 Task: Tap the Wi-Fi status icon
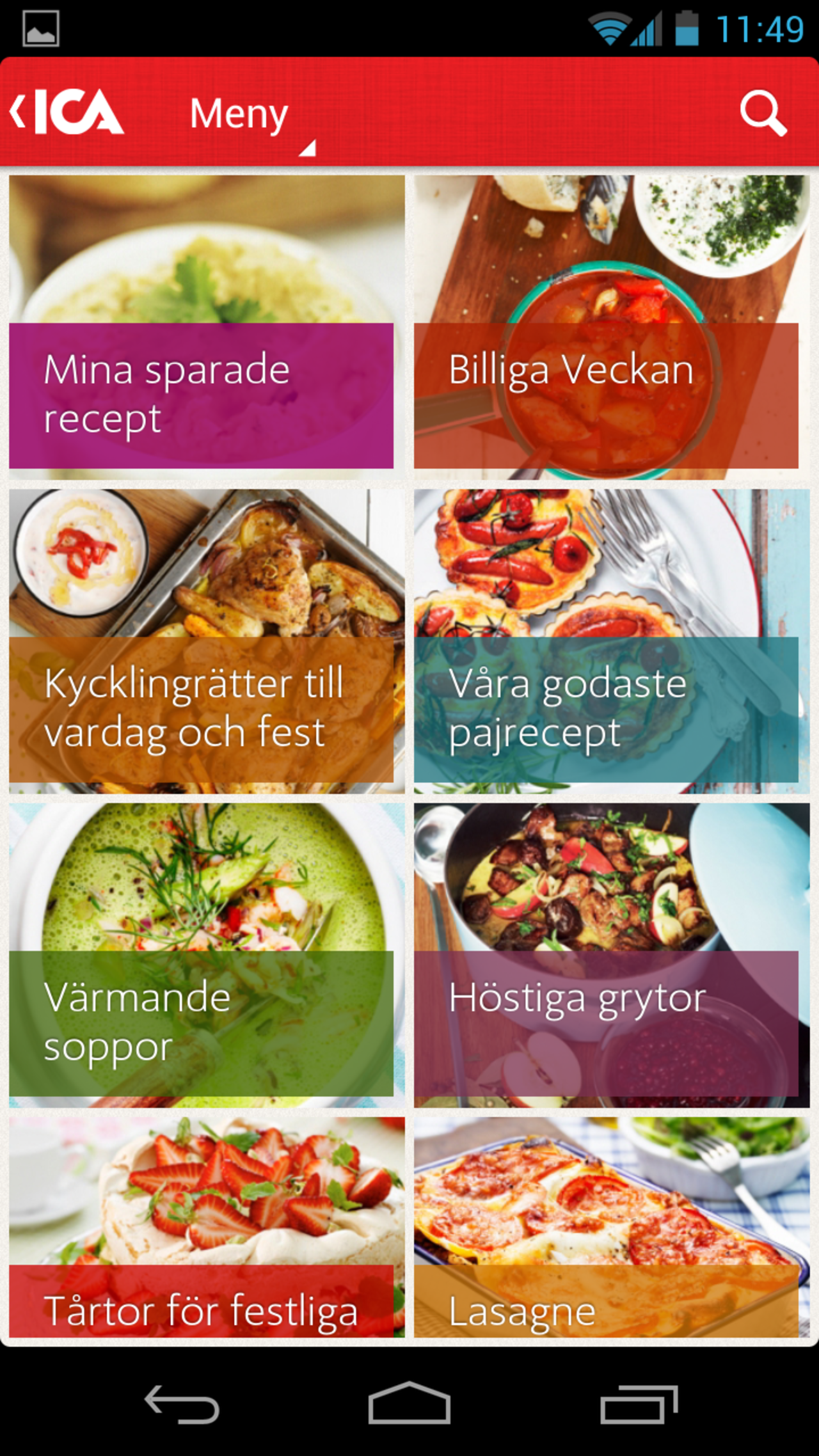(x=610, y=28)
